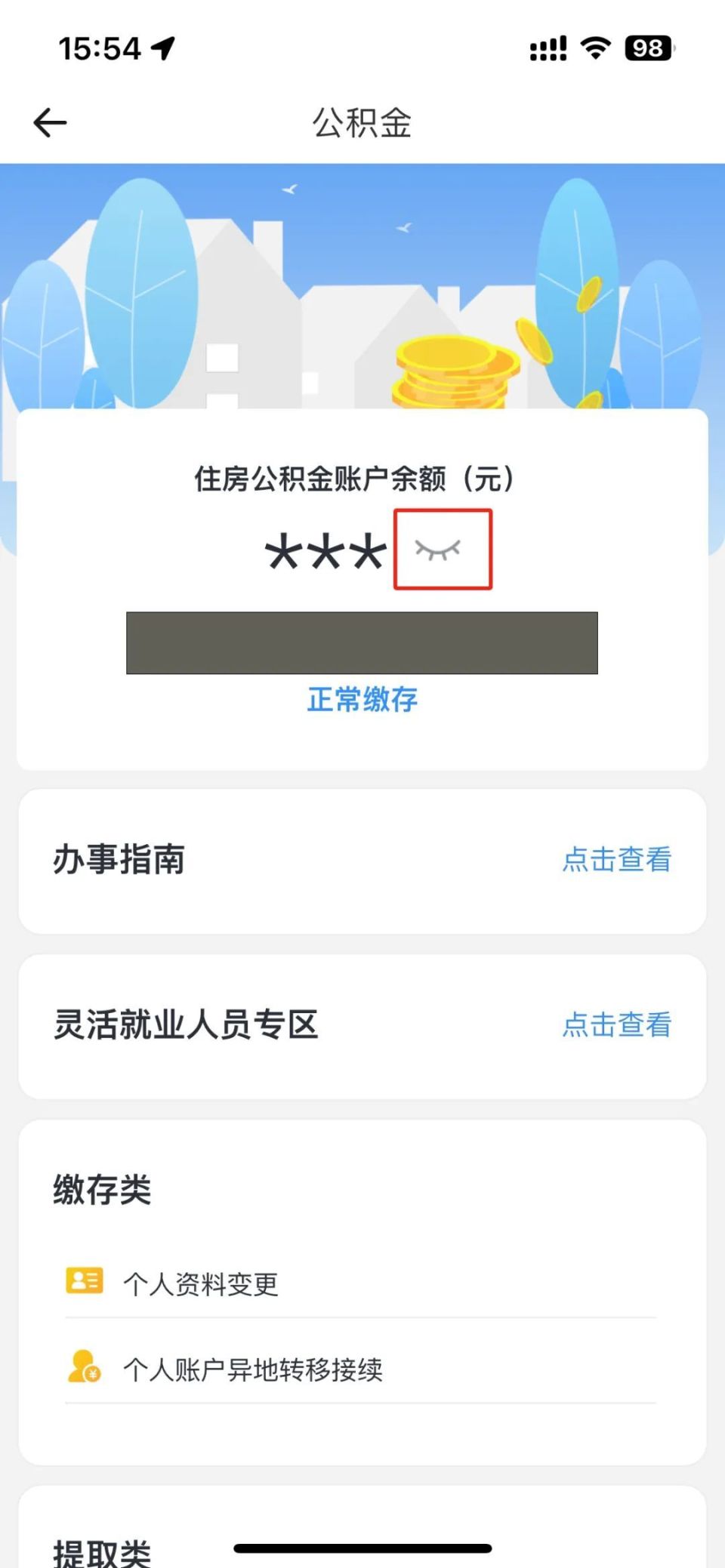The width and height of the screenshot is (725, 1568).
Task: Select 个人账户异地转移接续
Action: [252, 1369]
